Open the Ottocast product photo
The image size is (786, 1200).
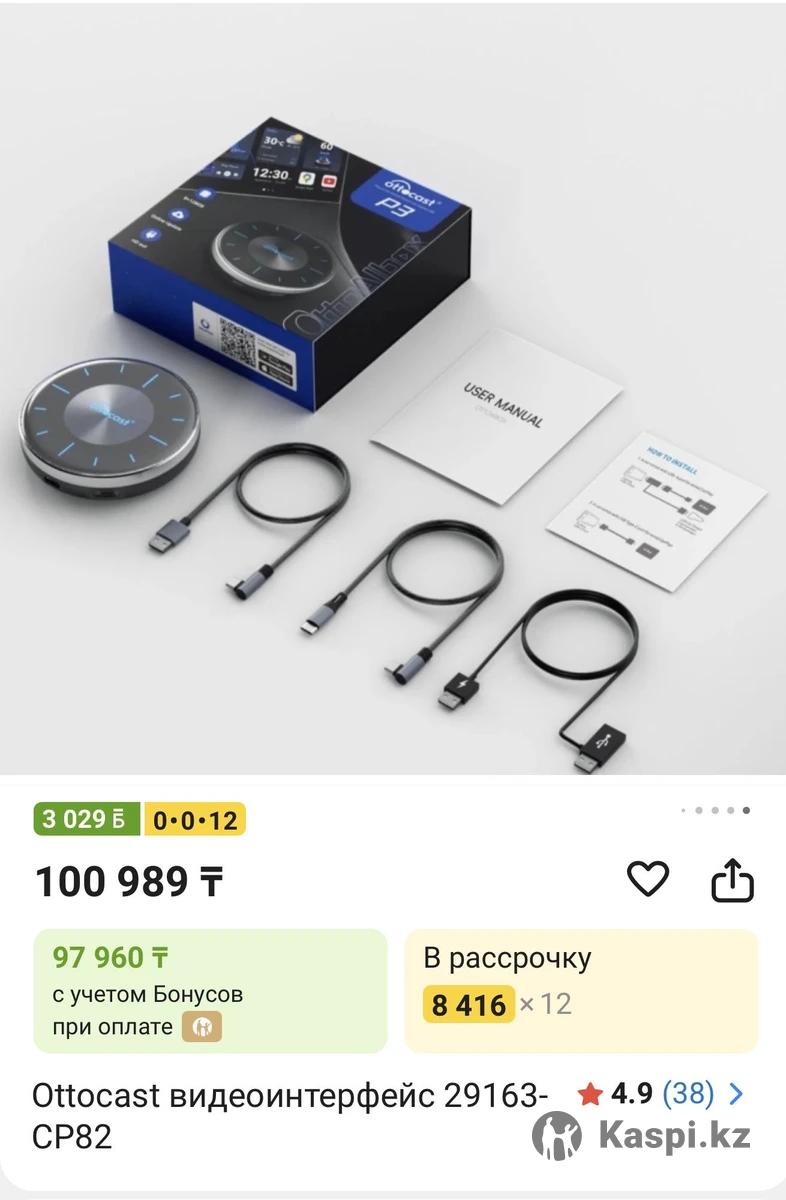393,390
